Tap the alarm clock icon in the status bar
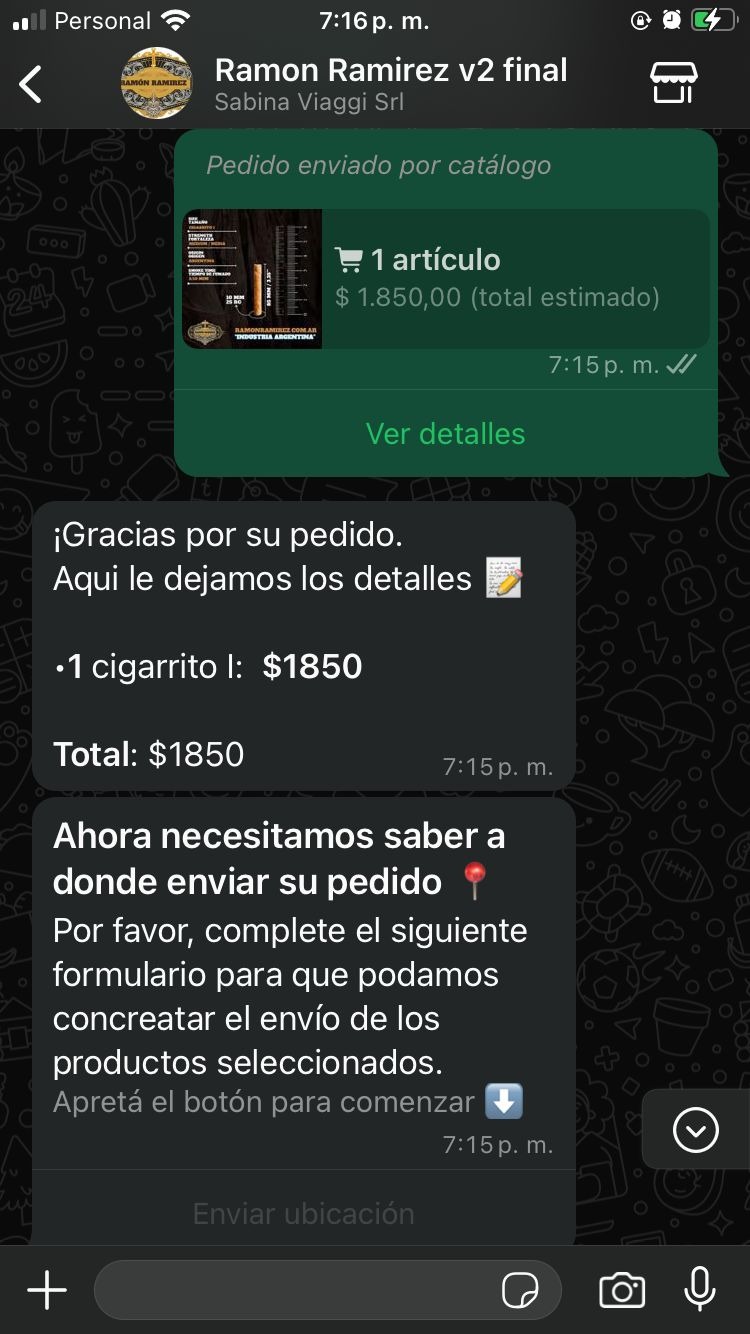 click(670, 18)
